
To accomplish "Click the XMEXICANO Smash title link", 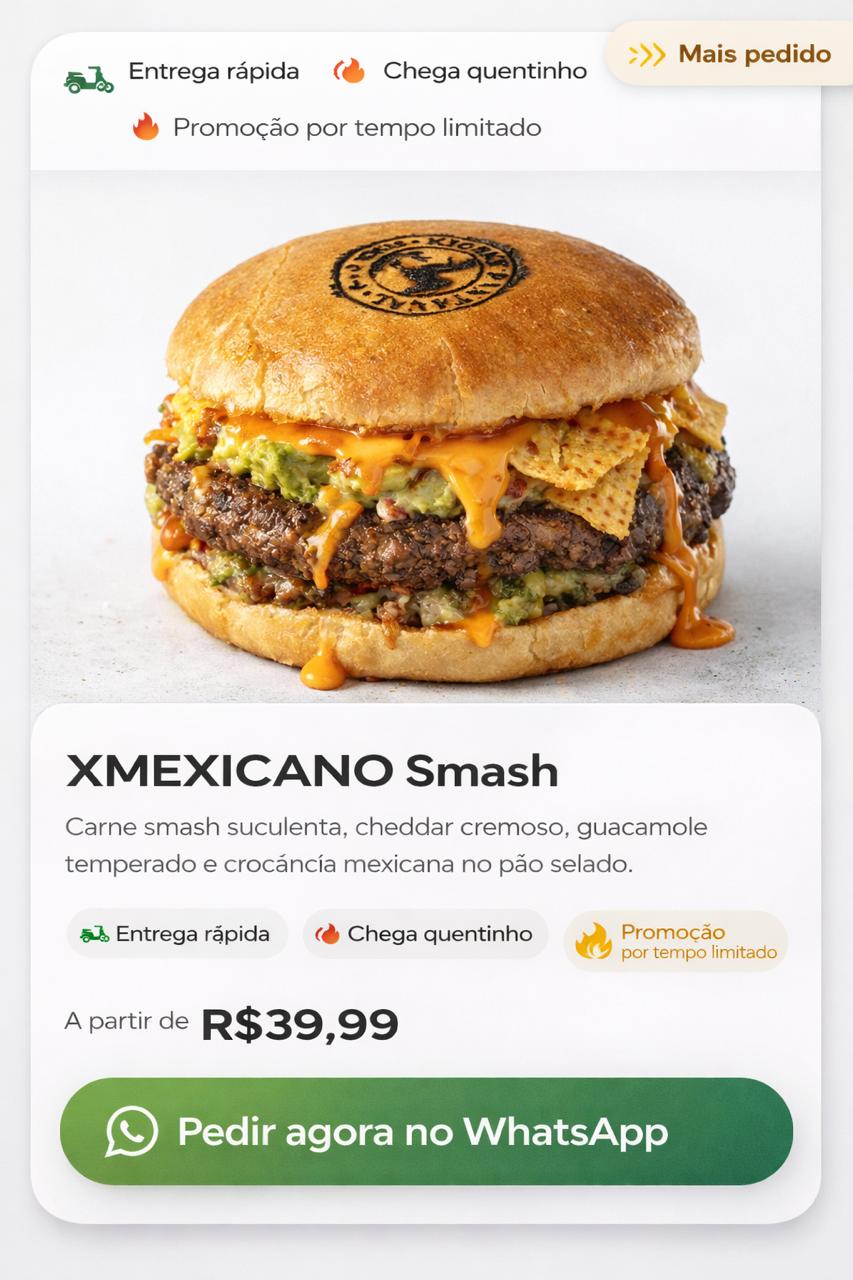I will [x=312, y=773].
